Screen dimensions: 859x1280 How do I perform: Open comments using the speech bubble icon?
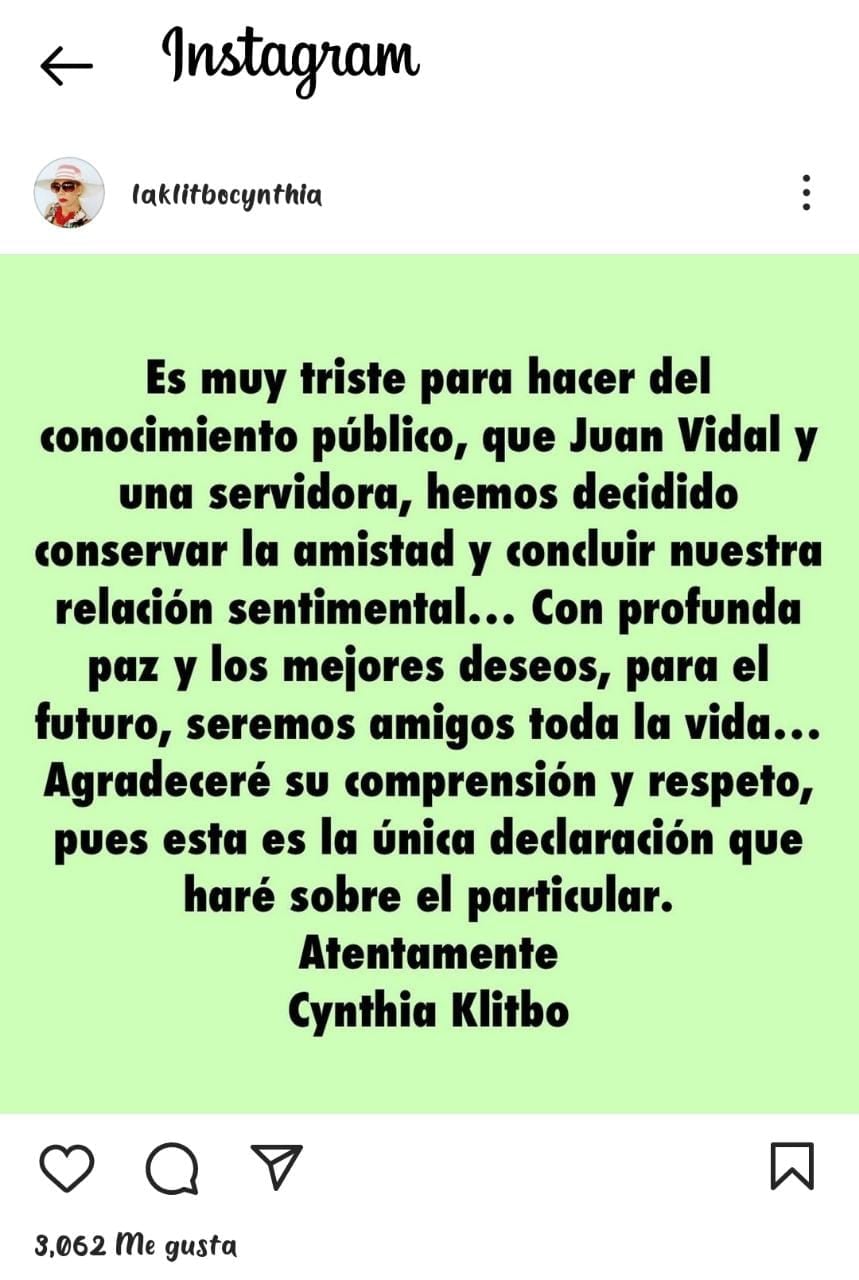173,1168
